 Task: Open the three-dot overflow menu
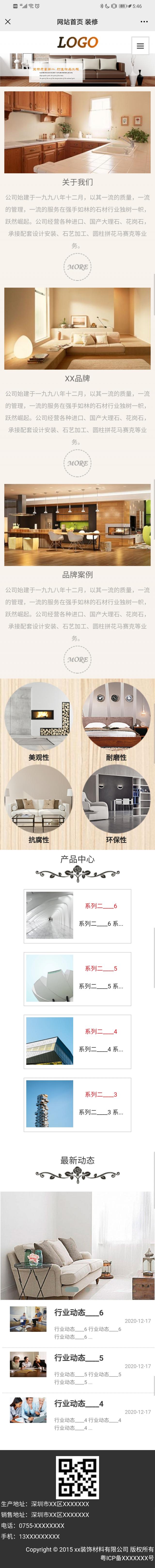point(144,22)
